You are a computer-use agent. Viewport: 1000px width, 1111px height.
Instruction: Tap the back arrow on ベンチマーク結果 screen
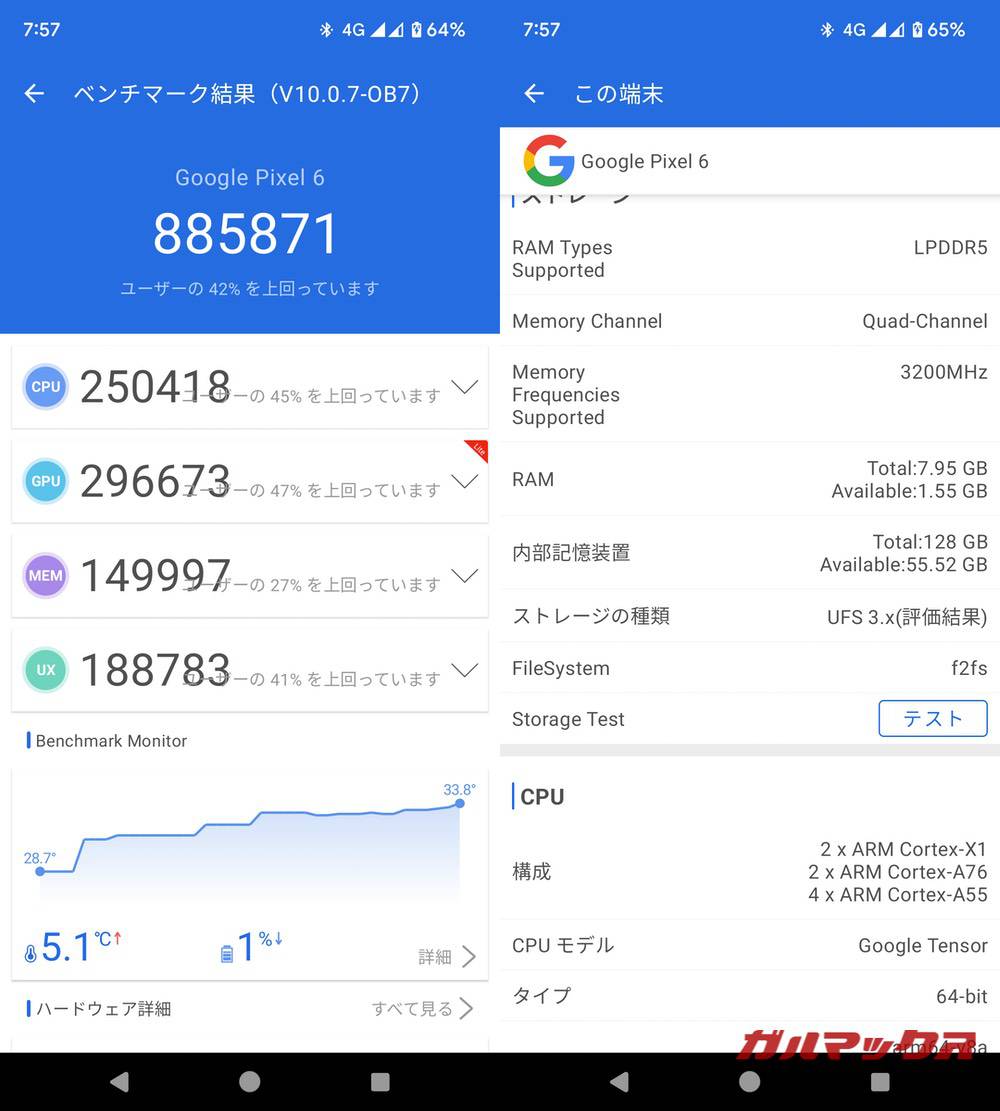33,93
